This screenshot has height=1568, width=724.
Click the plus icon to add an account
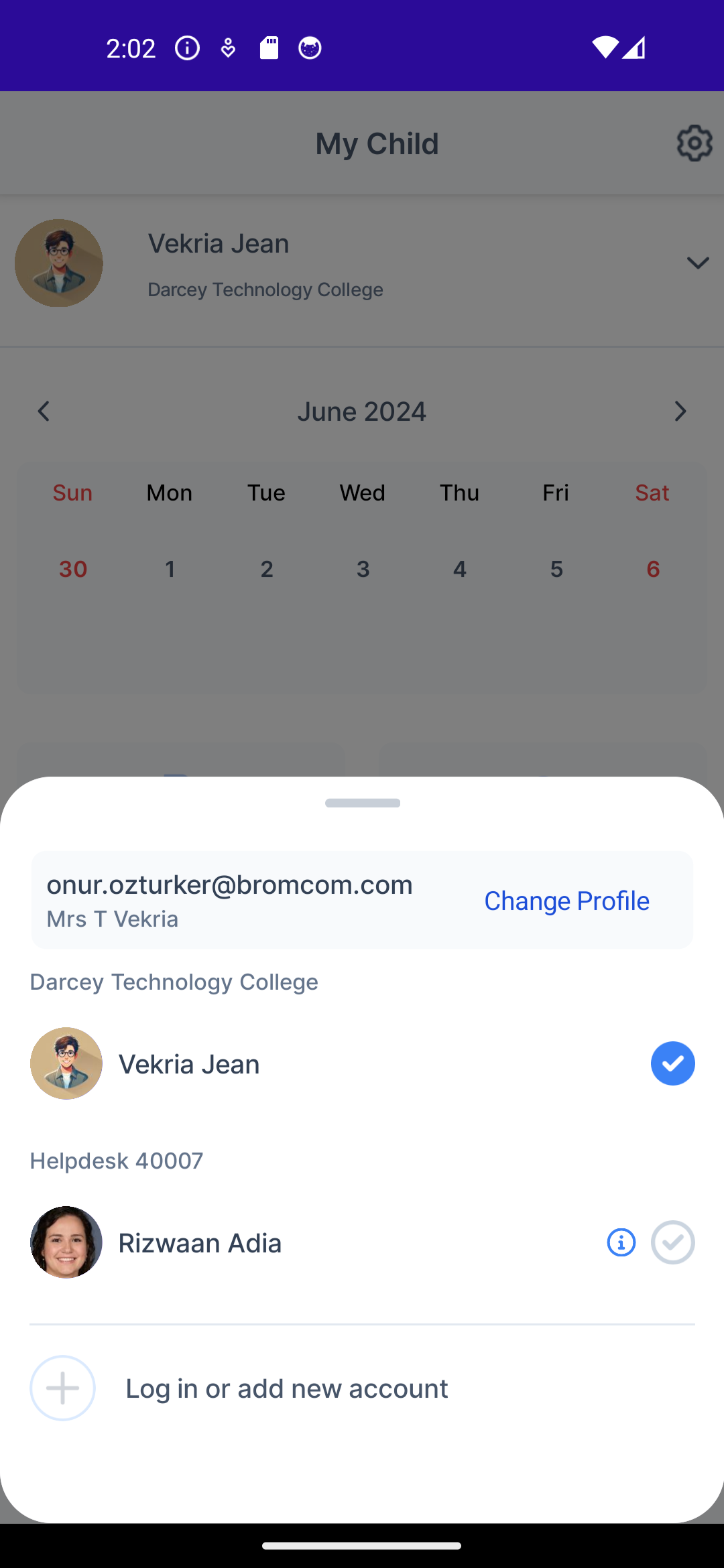tap(62, 1388)
